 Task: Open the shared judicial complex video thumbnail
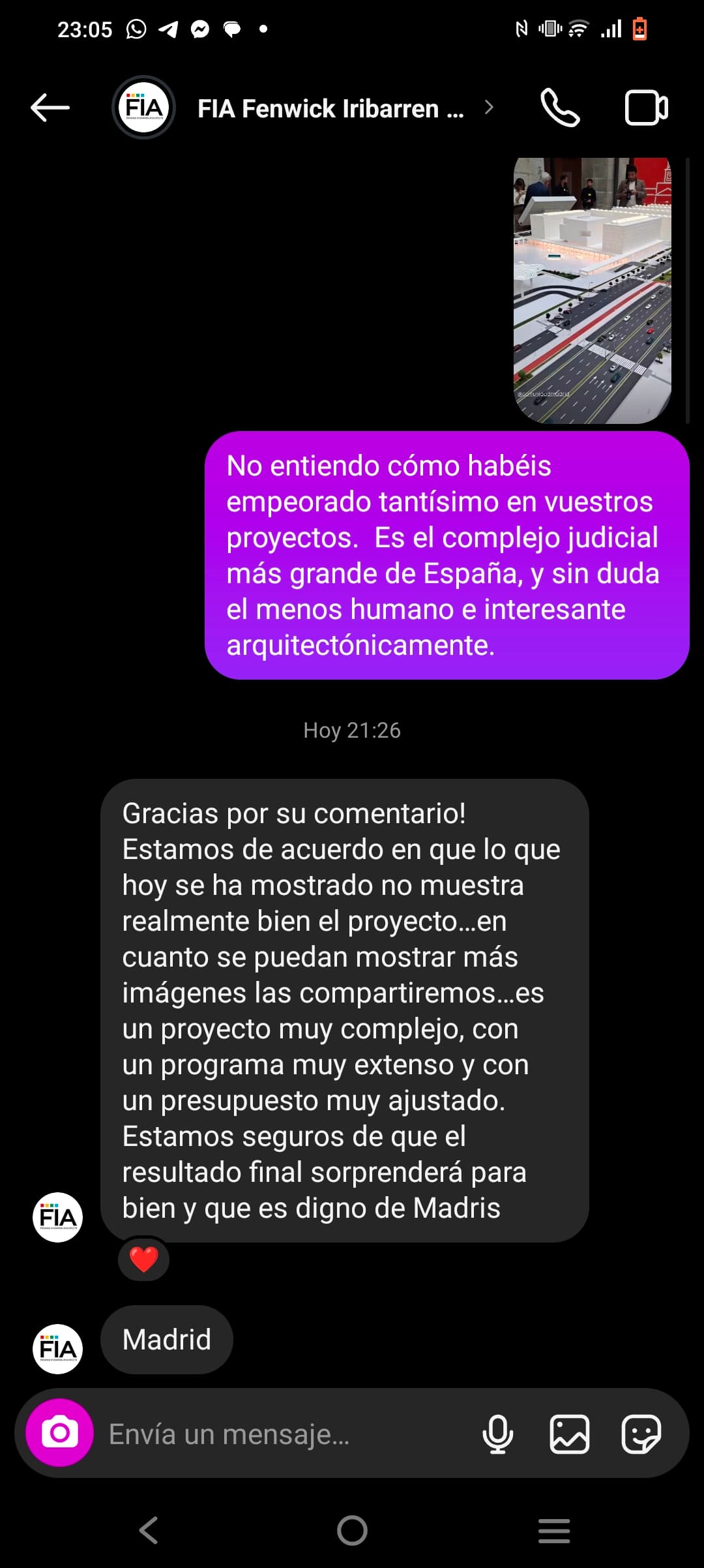(593, 290)
